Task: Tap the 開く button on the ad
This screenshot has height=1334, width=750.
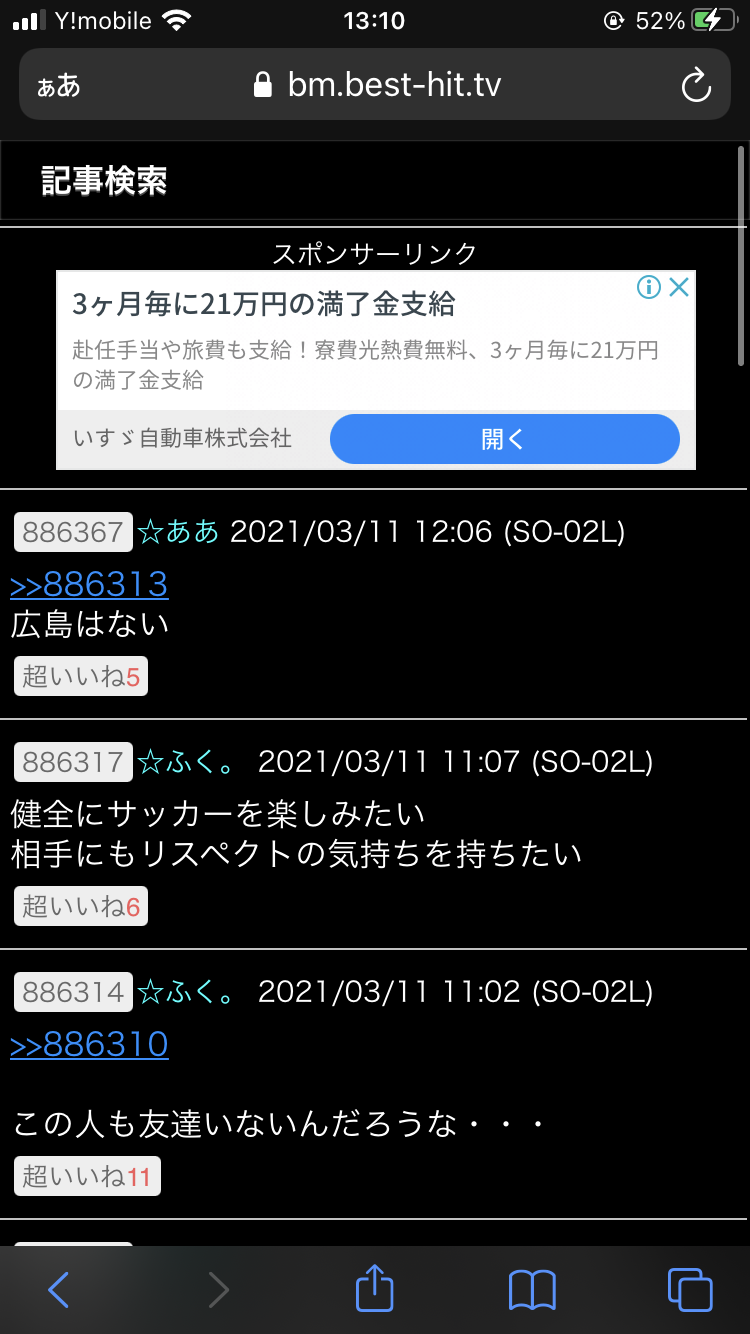Action: pos(504,439)
